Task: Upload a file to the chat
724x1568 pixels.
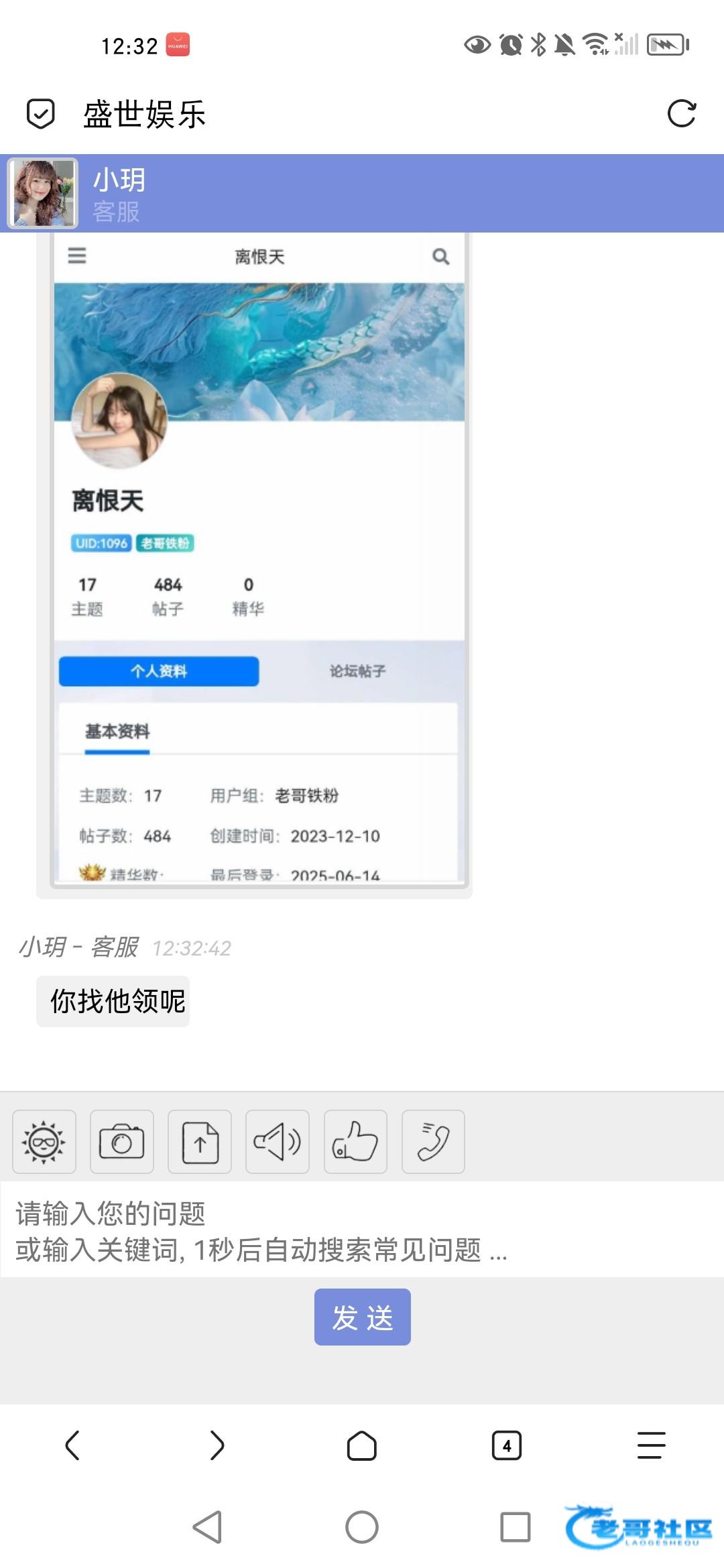Action: 200,1141
